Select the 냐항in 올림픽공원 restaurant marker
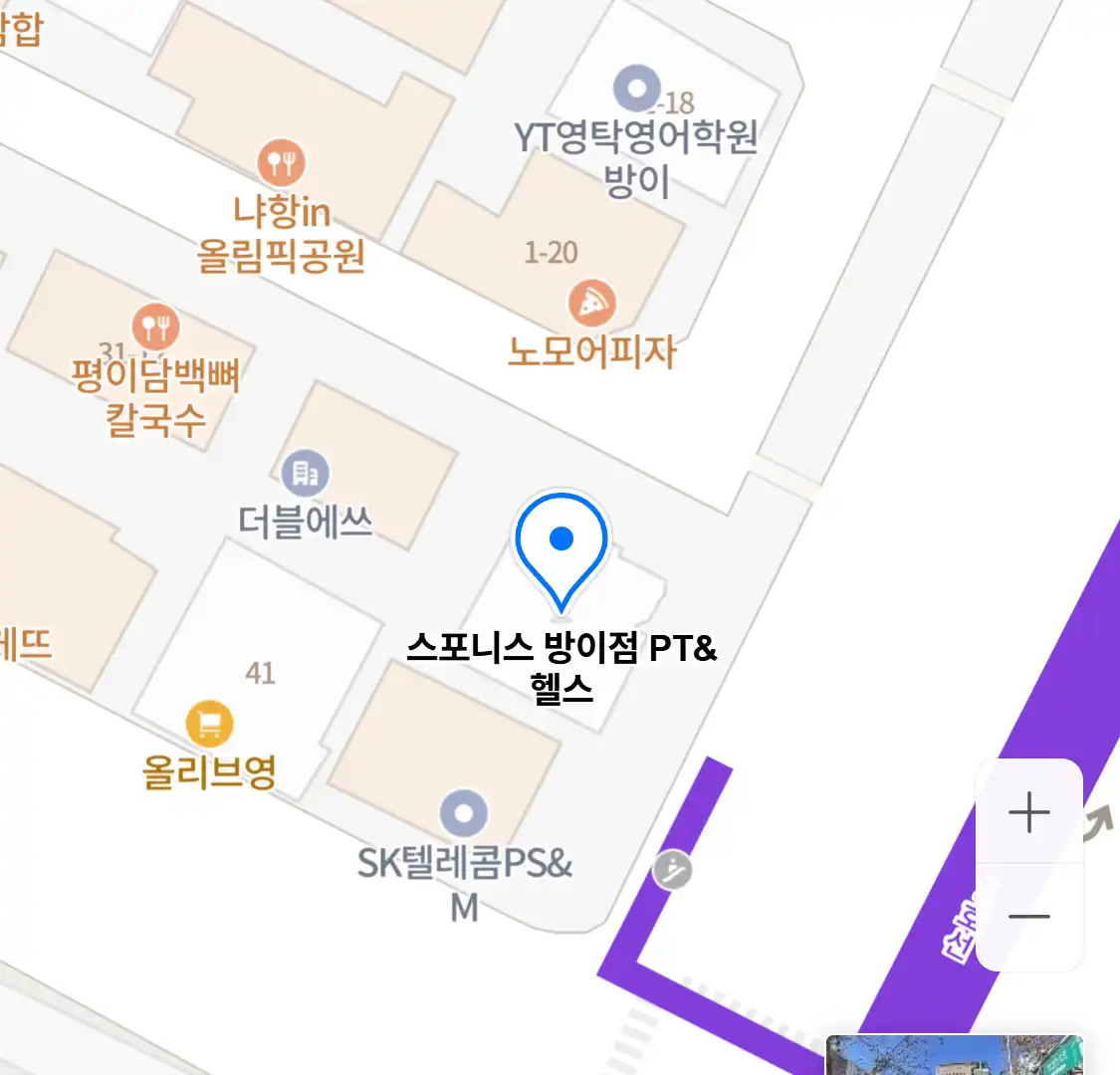This screenshot has width=1120, height=1075. pos(282,162)
